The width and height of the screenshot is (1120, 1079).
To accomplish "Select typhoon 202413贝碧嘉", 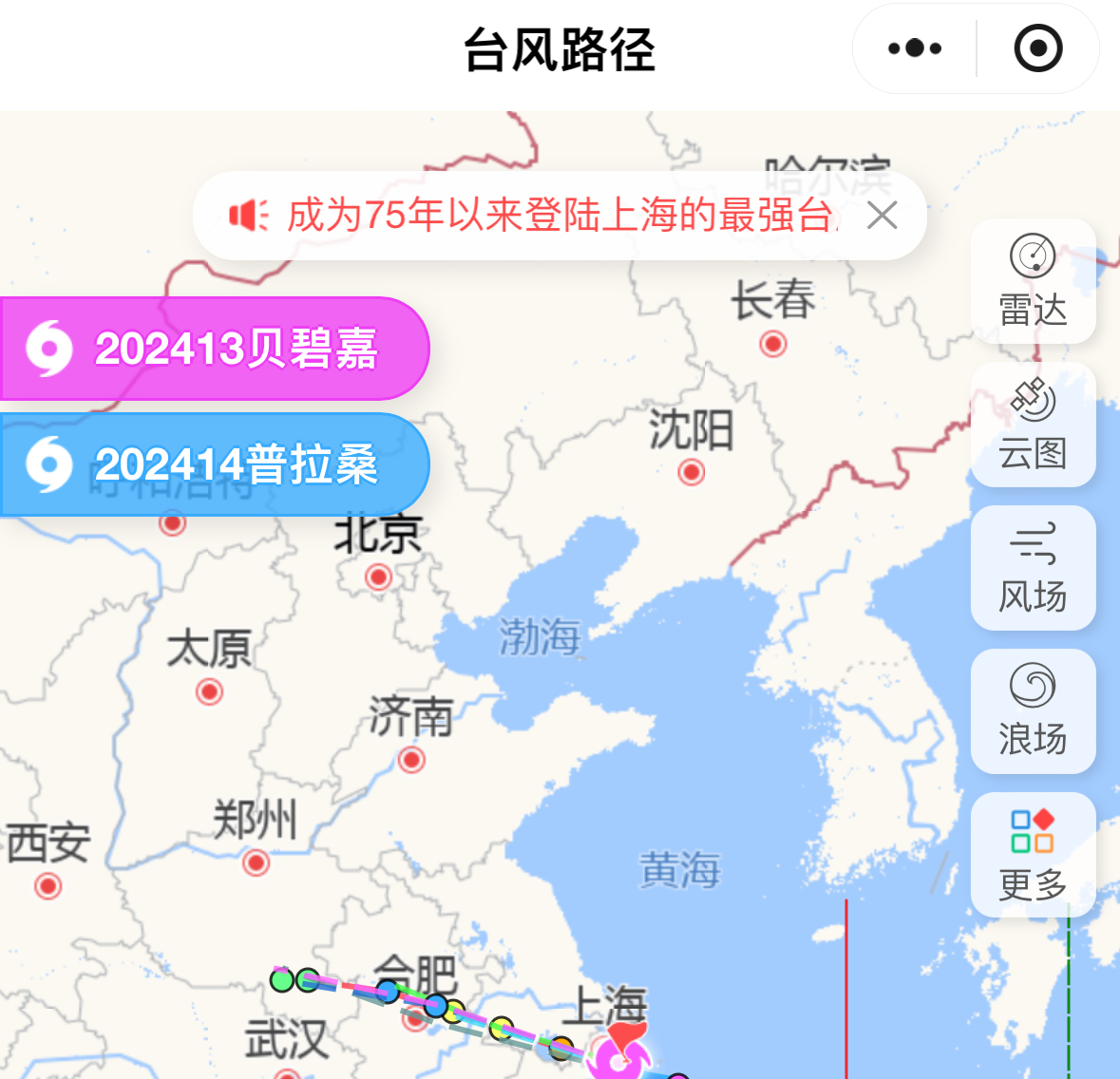I will (214, 349).
